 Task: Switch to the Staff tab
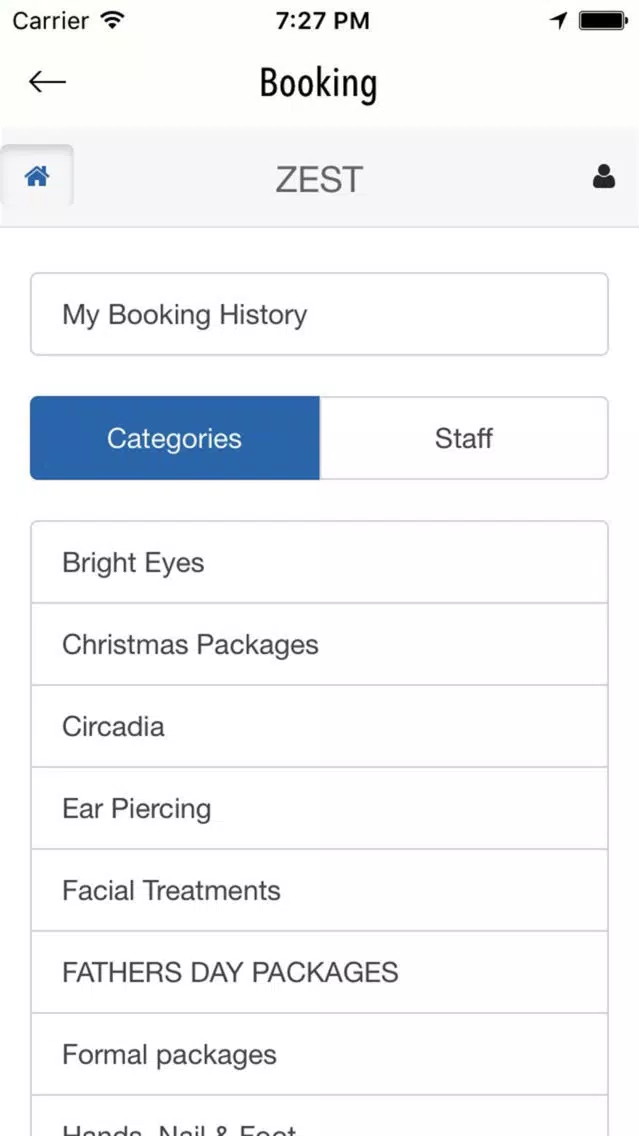(464, 438)
